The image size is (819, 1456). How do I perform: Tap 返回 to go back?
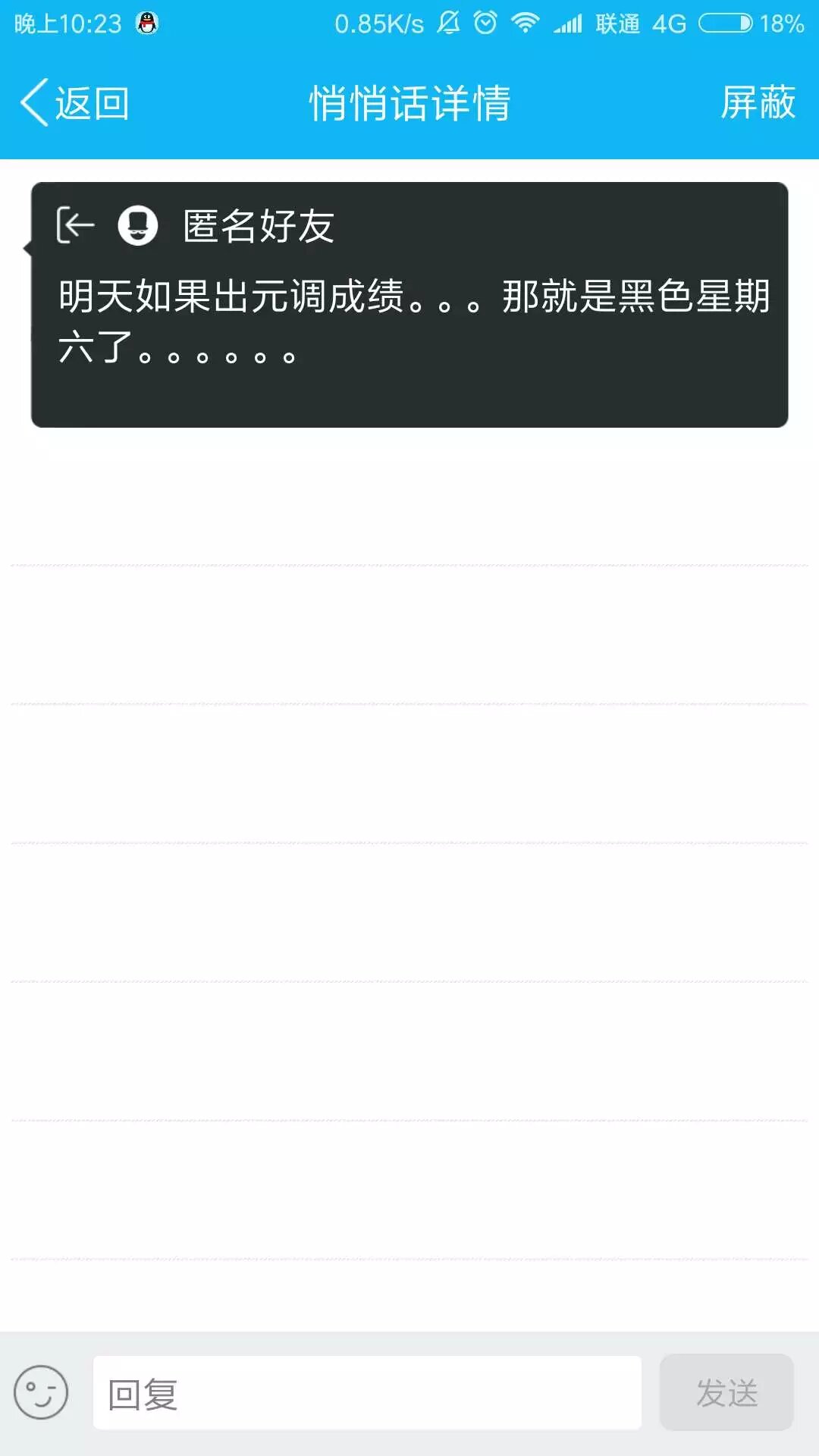click(74, 103)
